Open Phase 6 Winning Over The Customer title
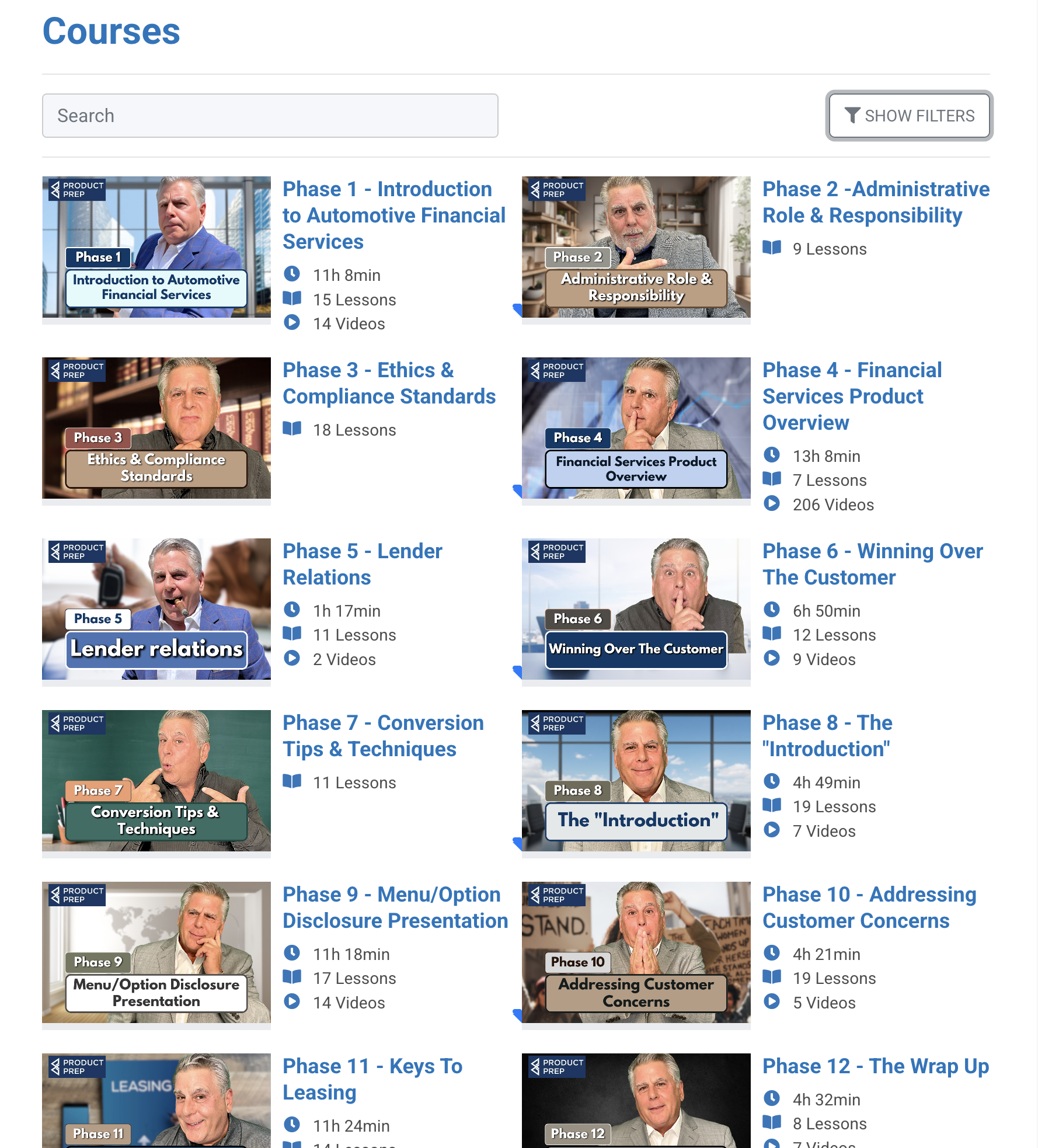 point(872,564)
